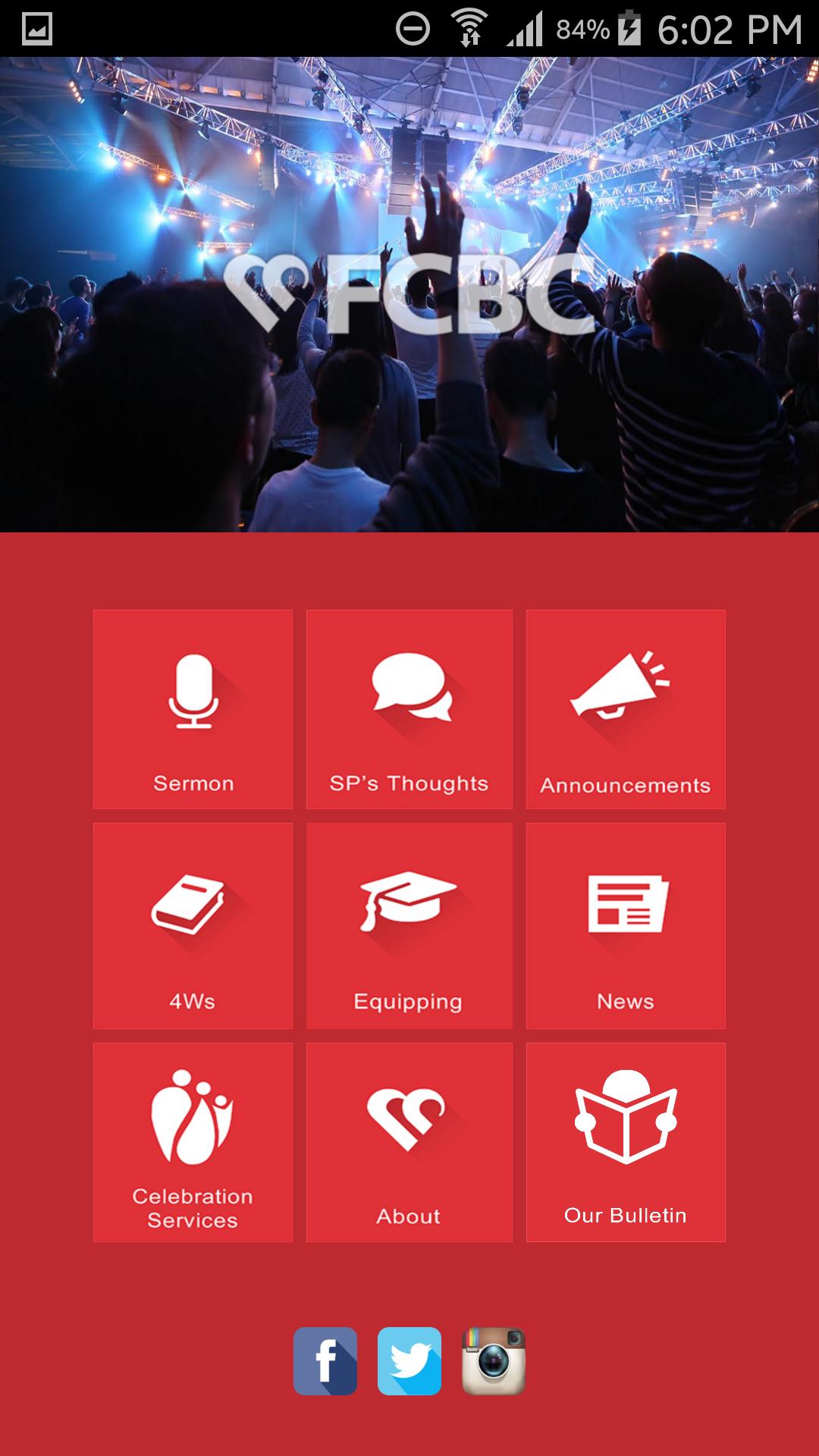This screenshot has height=1456, width=819.
Task: Open SP's Thoughts section
Action: coord(409,709)
